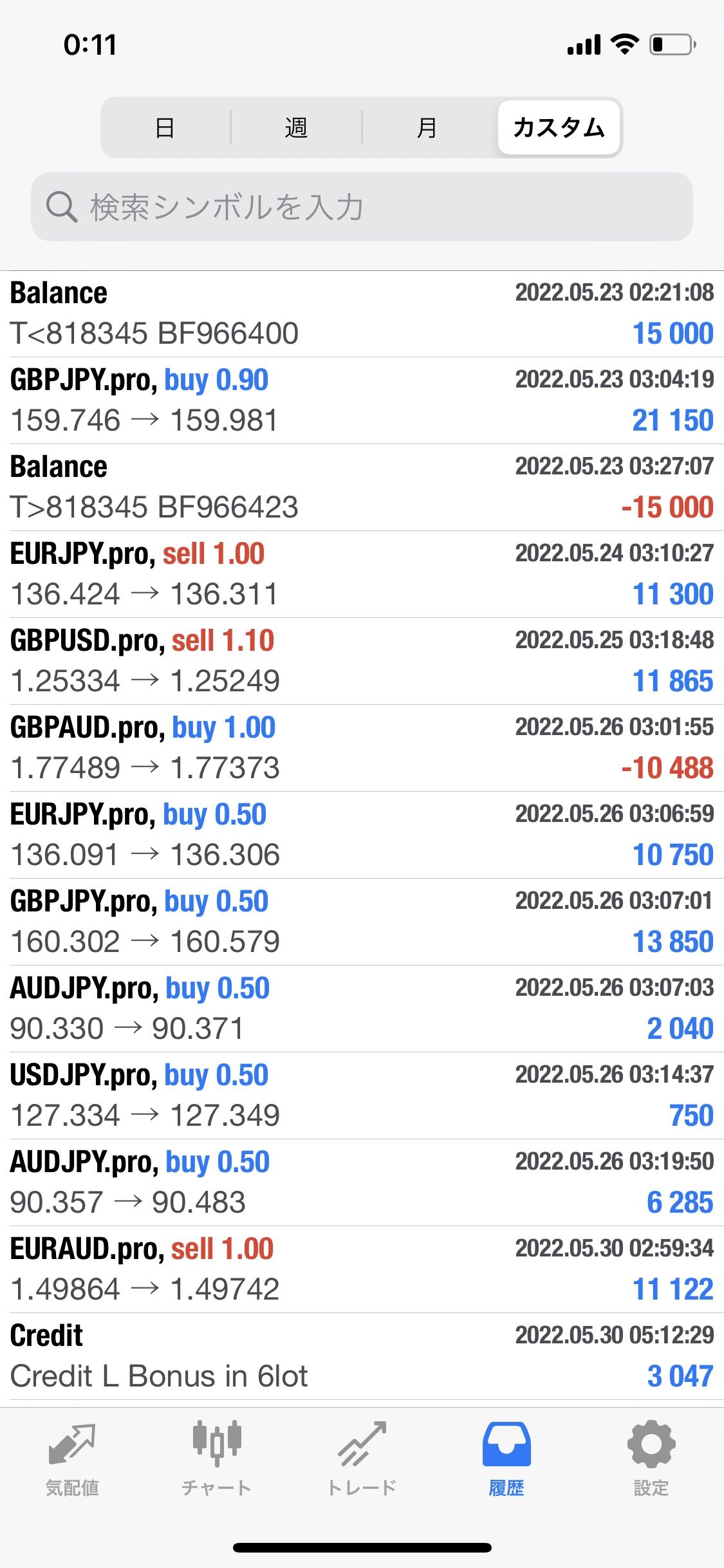This screenshot has height=1568, width=724.
Task: Select the 週 (week) period tab
Action: (296, 127)
